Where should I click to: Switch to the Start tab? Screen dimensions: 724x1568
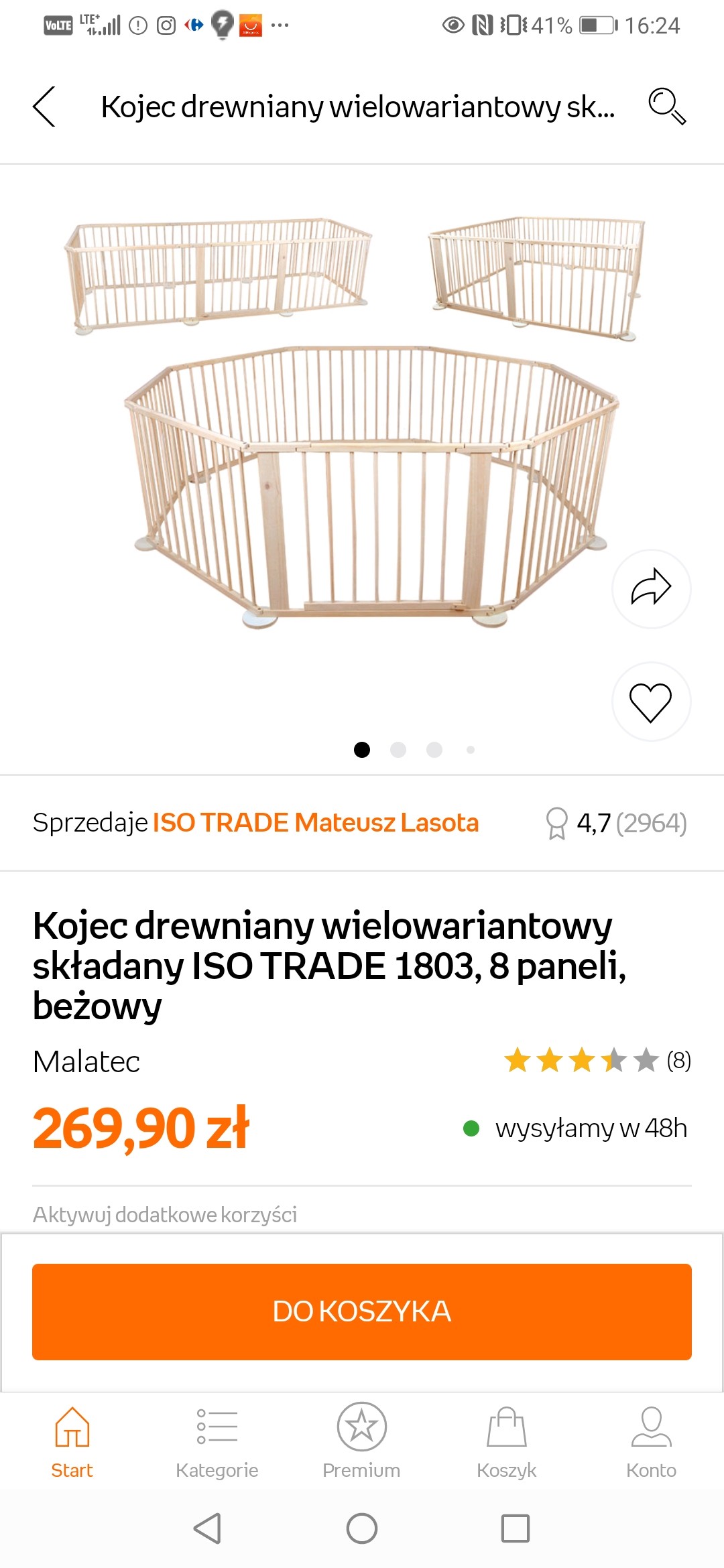72,1442
